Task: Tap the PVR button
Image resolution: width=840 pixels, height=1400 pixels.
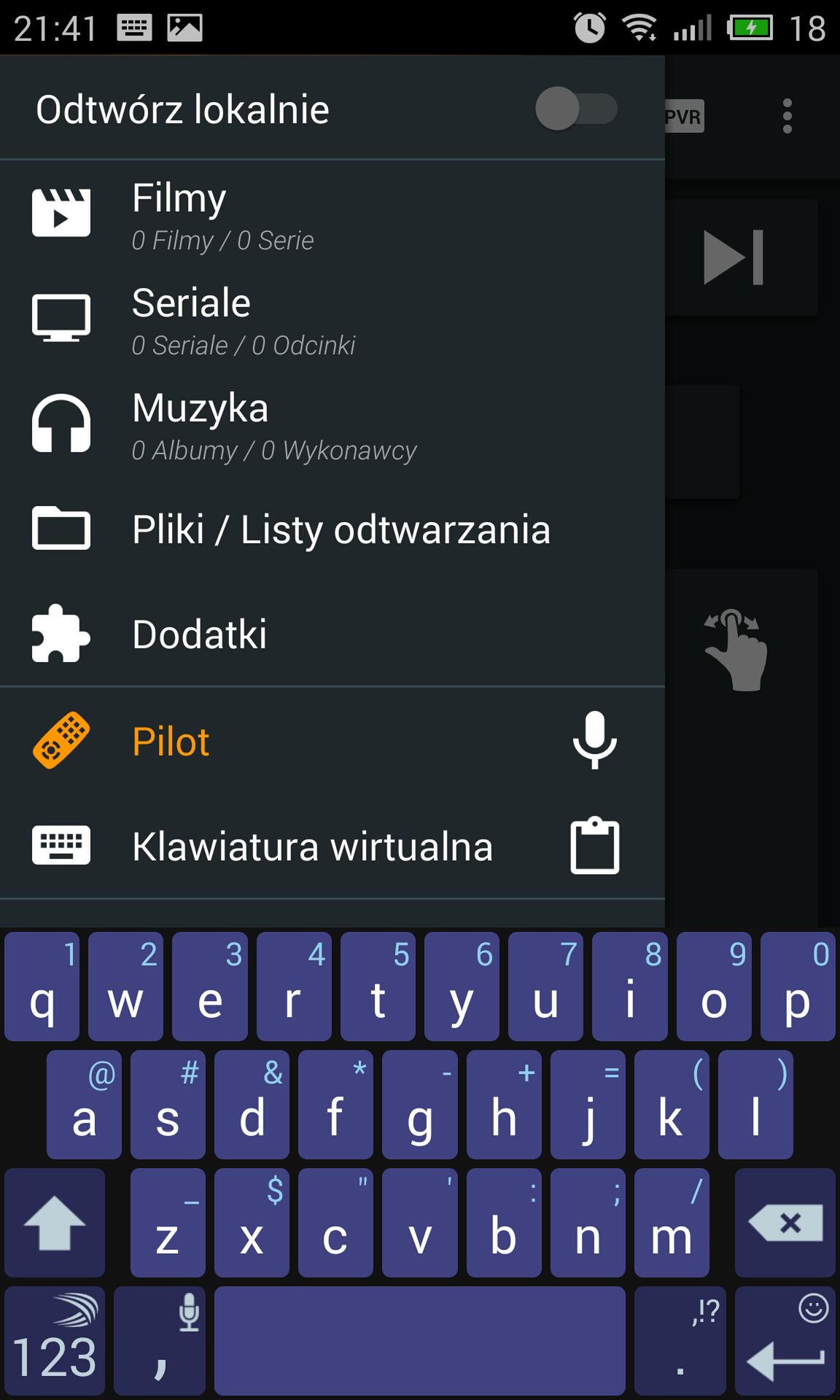Action: pyautogui.click(x=684, y=117)
